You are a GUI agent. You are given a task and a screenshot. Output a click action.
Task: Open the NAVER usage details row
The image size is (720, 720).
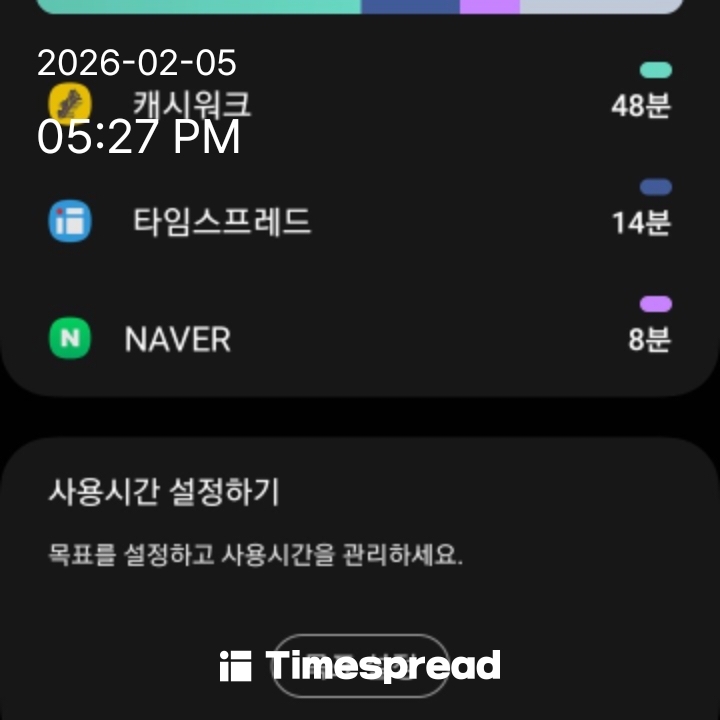[x=360, y=339]
